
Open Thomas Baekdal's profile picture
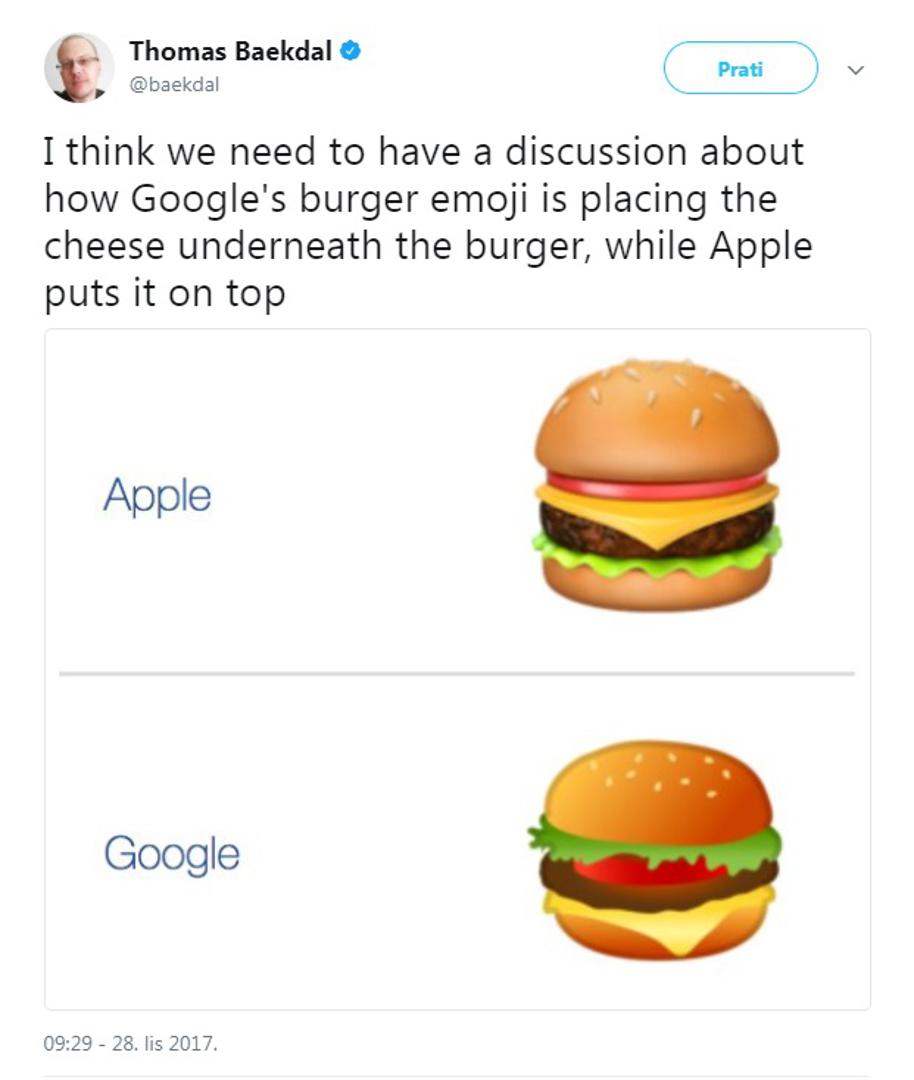[x=79, y=68]
